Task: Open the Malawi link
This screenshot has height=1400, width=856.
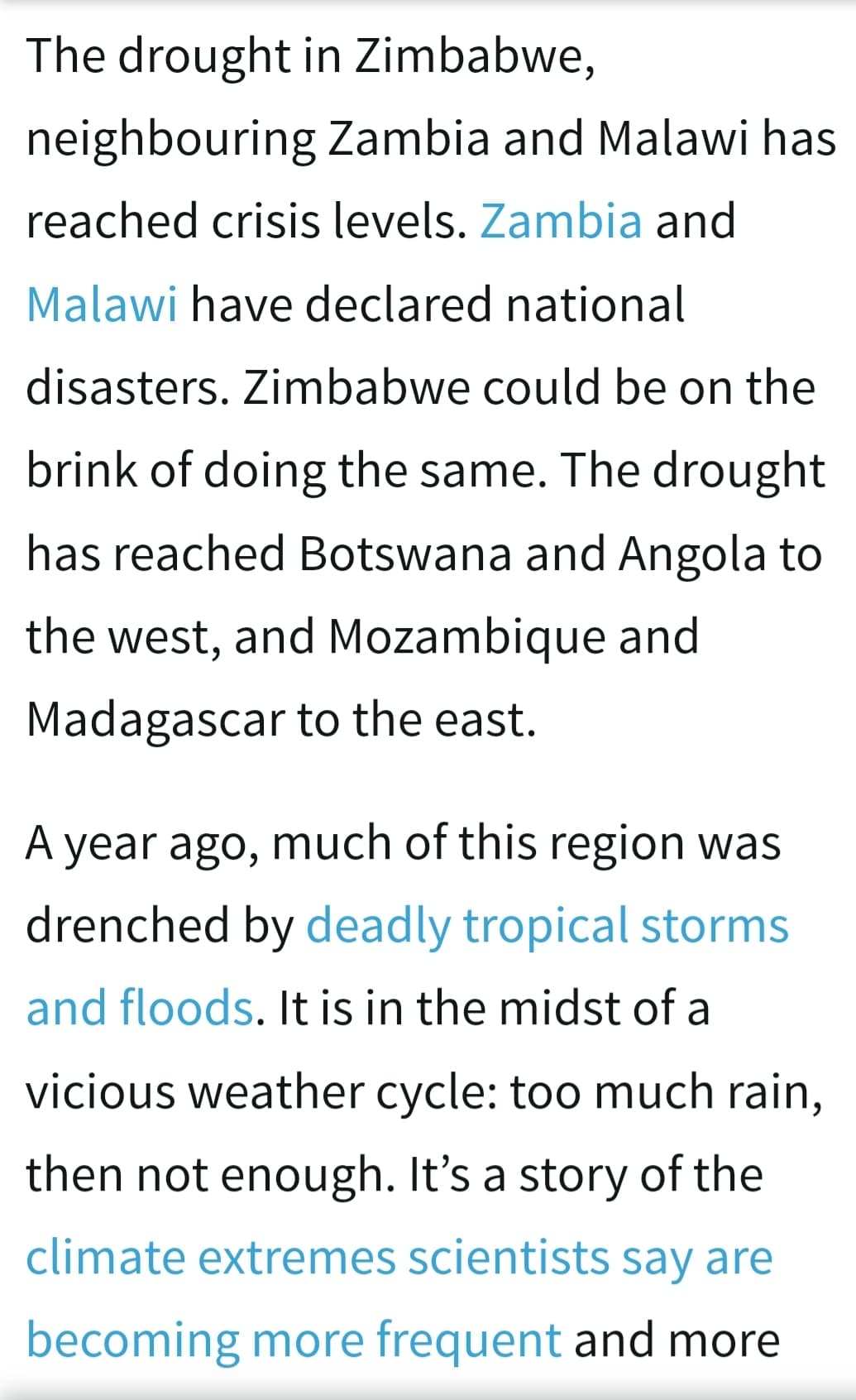Action: 102,304
